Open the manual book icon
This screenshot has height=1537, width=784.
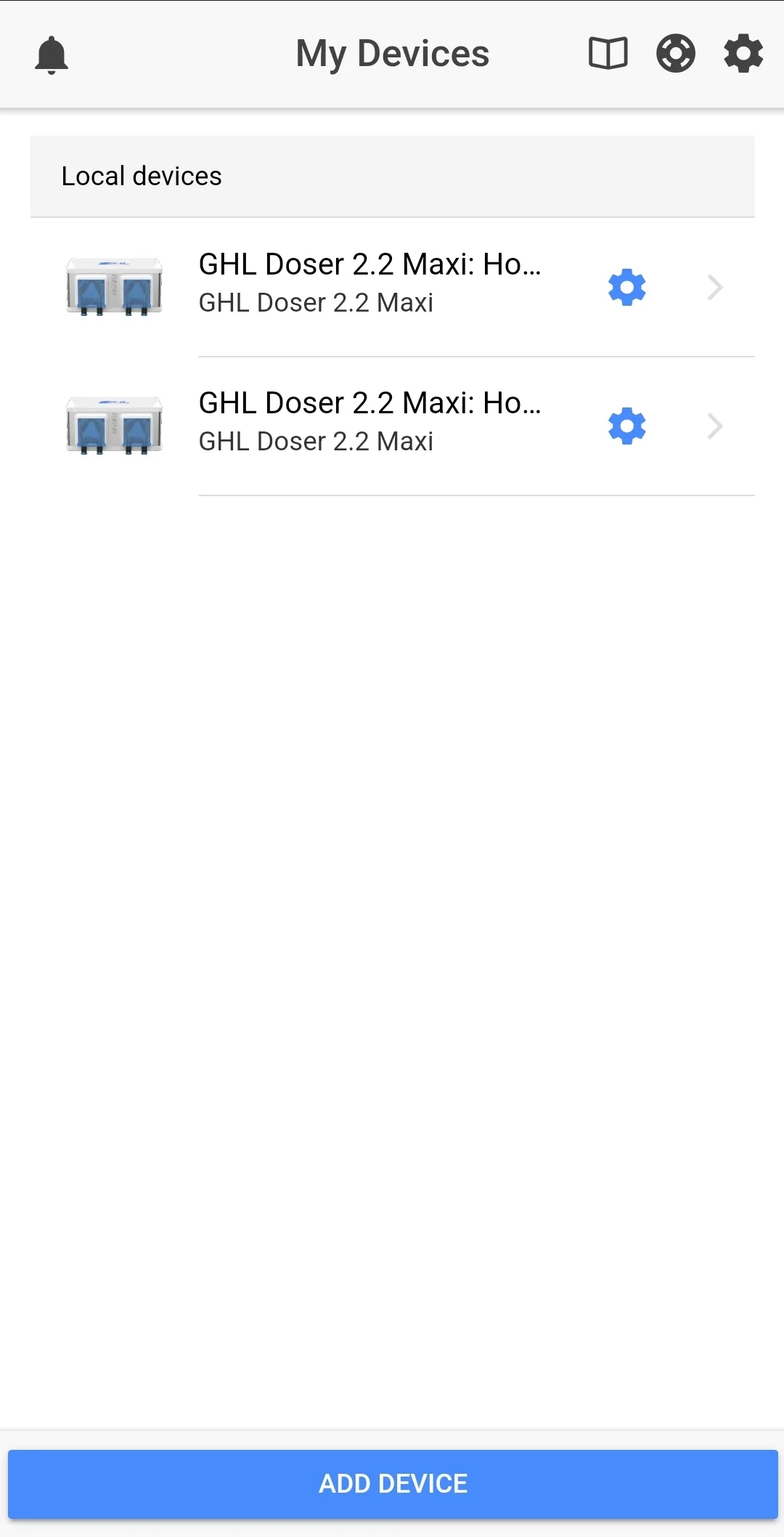point(608,54)
